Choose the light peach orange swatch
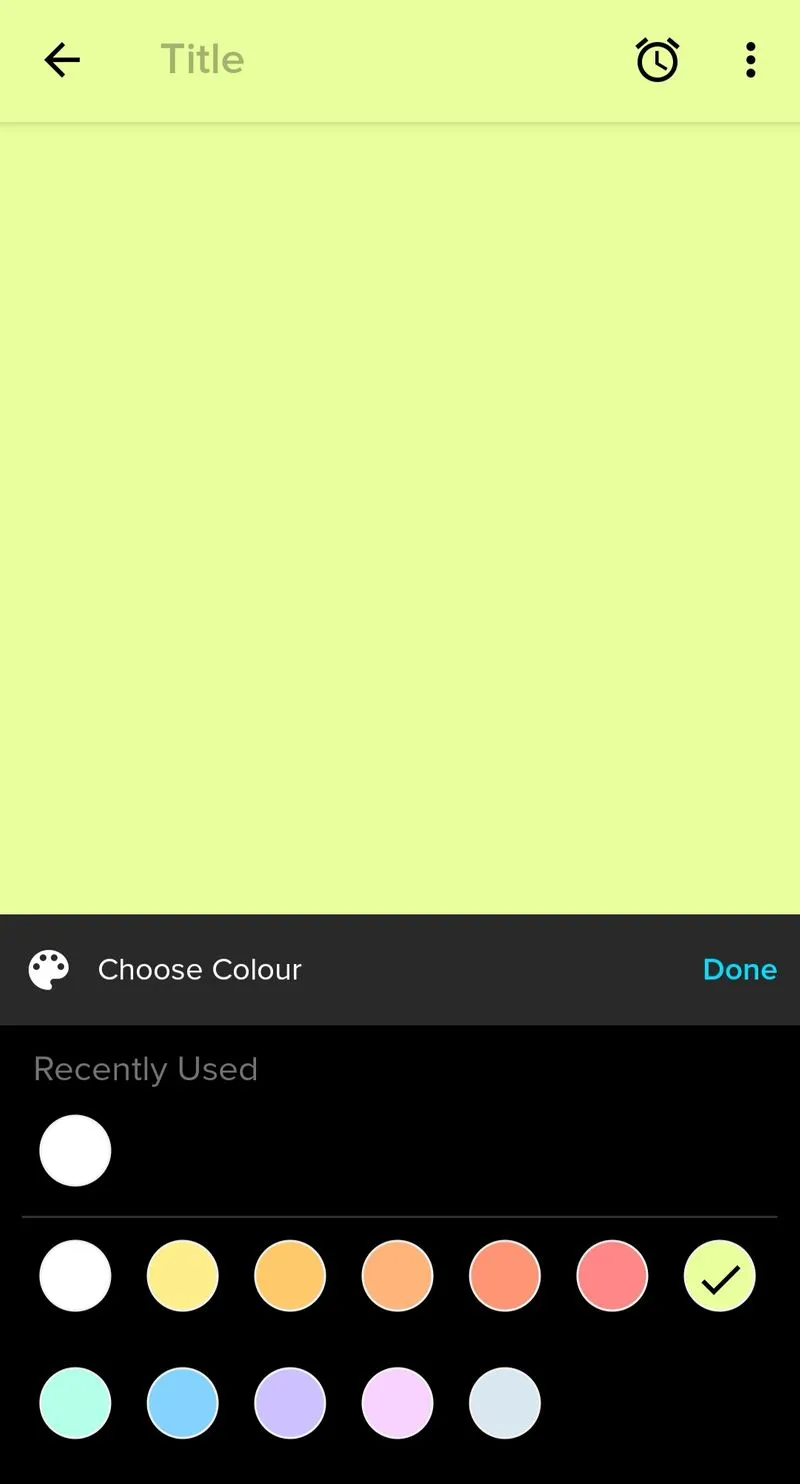This screenshot has width=800, height=1484. pos(397,1275)
